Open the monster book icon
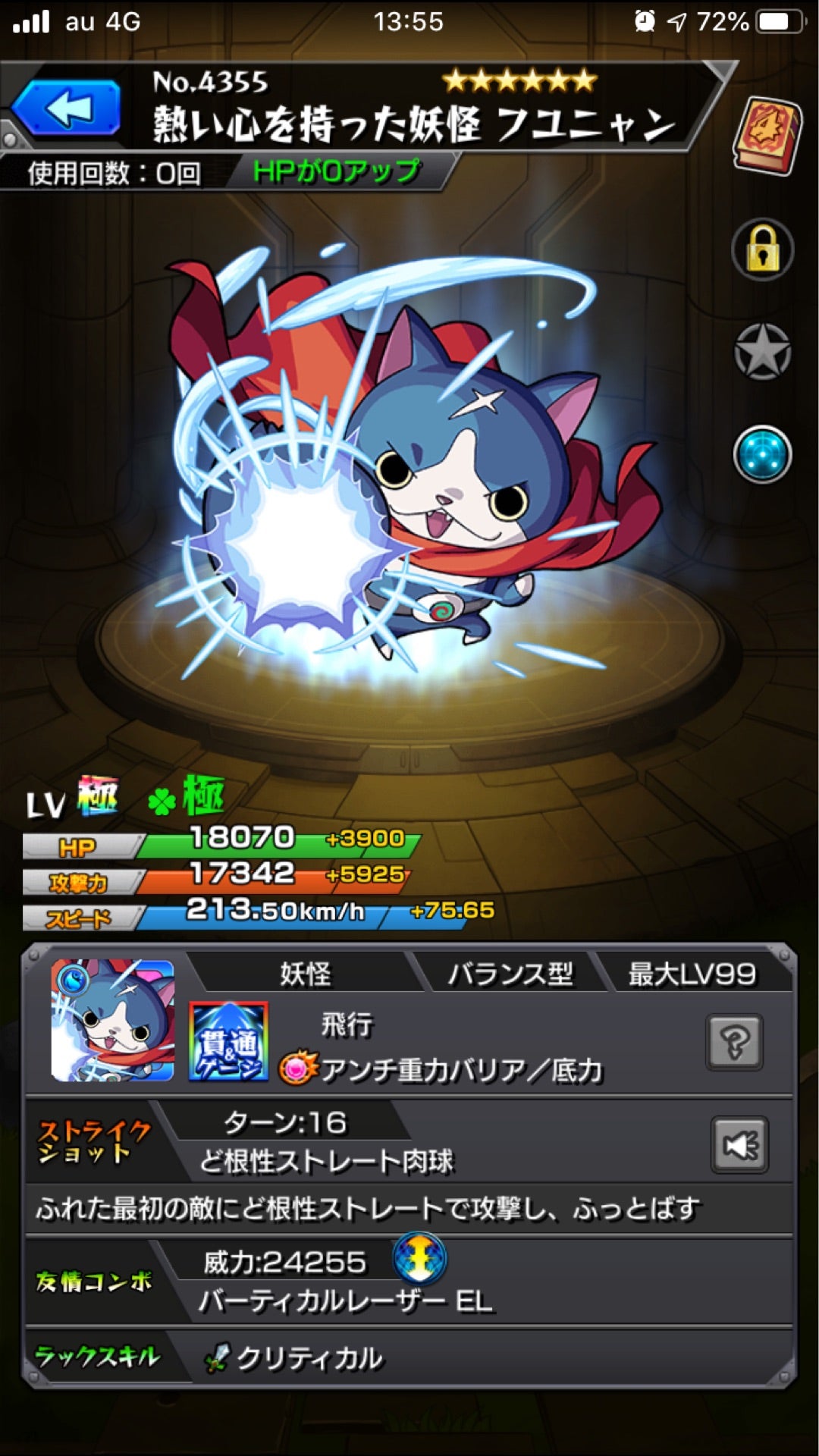This screenshot has width=819, height=1456. coord(767,136)
